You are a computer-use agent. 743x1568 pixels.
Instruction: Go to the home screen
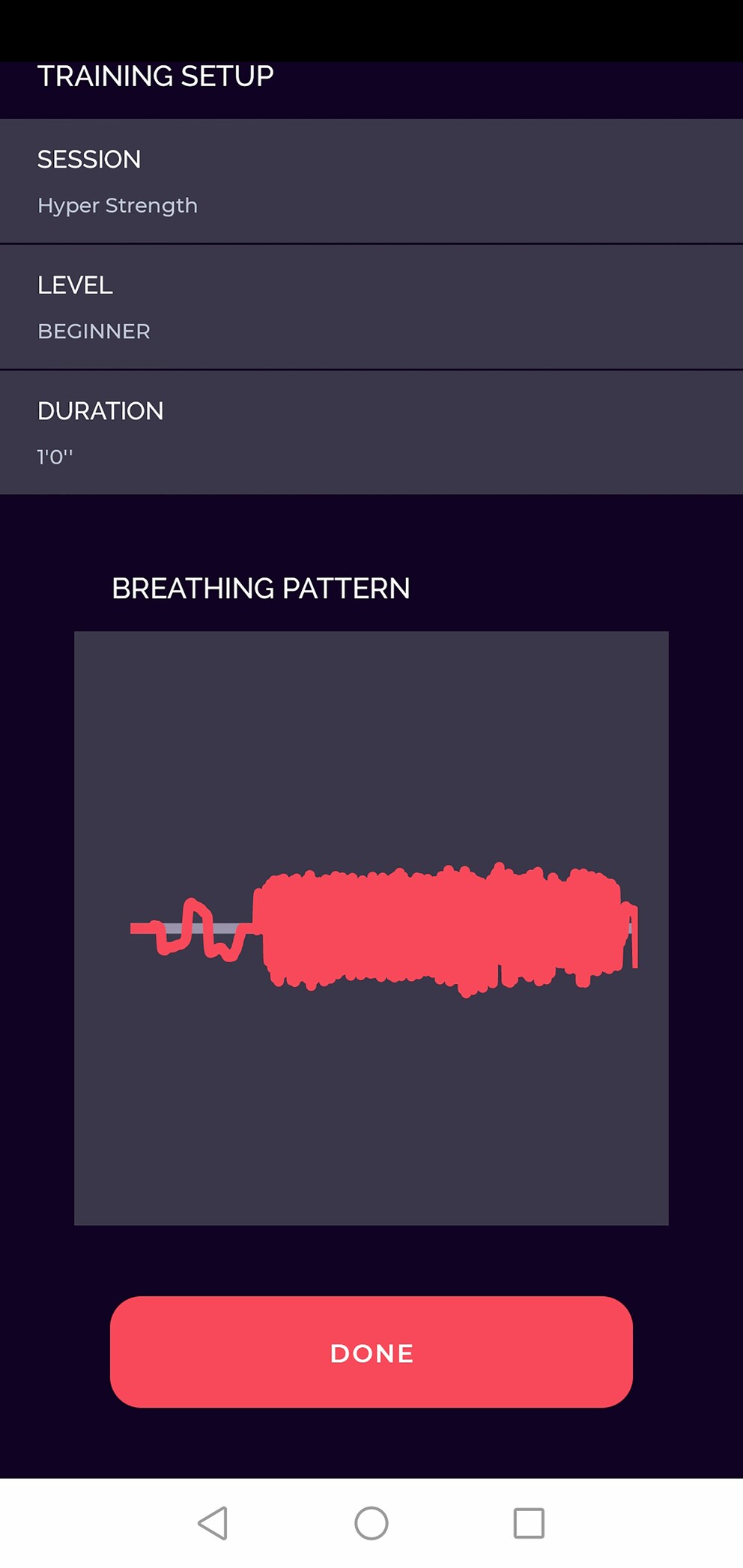[x=371, y=1522]
